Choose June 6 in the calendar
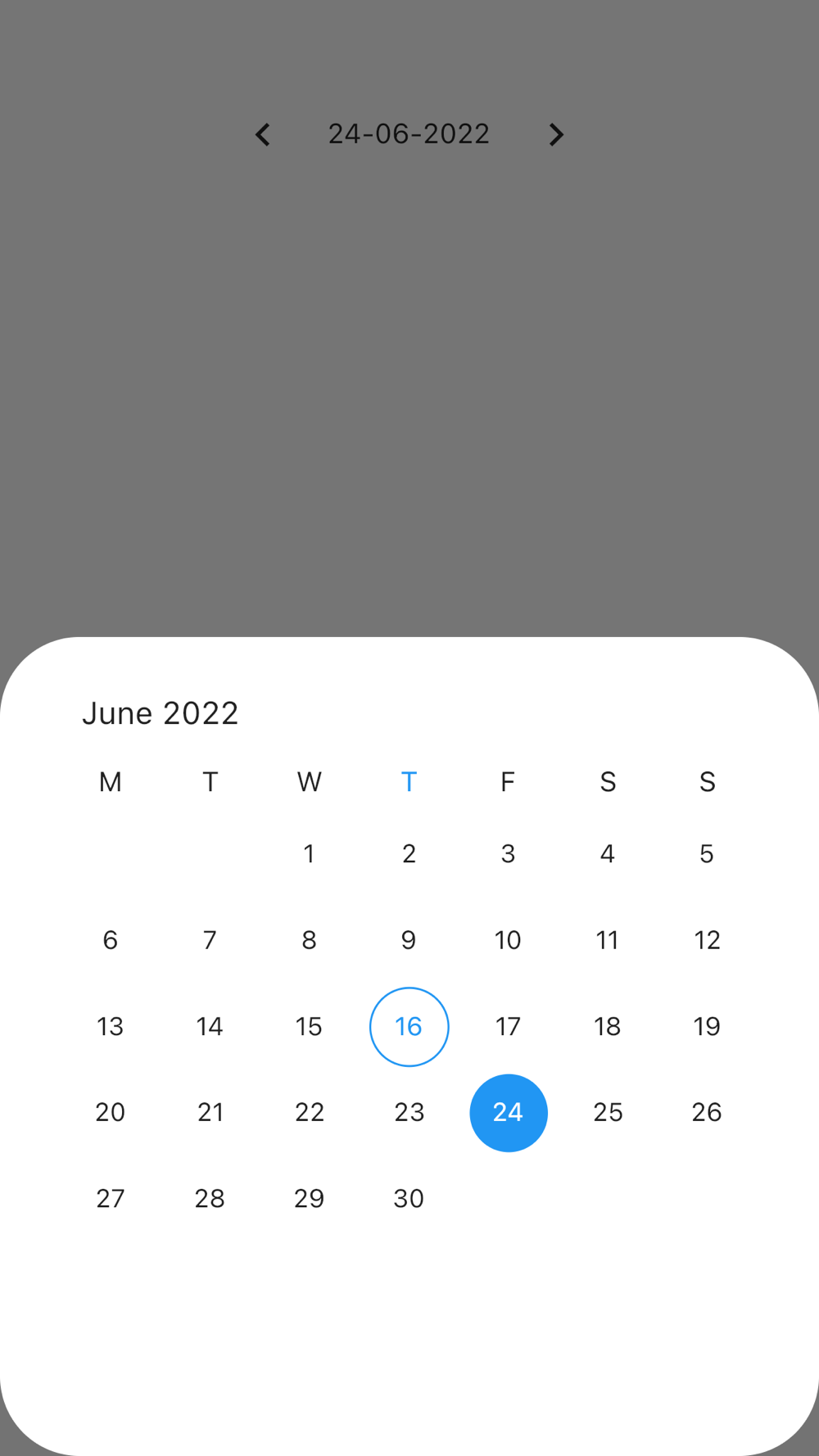The image size is (819, 1456). click(x=111, y=940)
